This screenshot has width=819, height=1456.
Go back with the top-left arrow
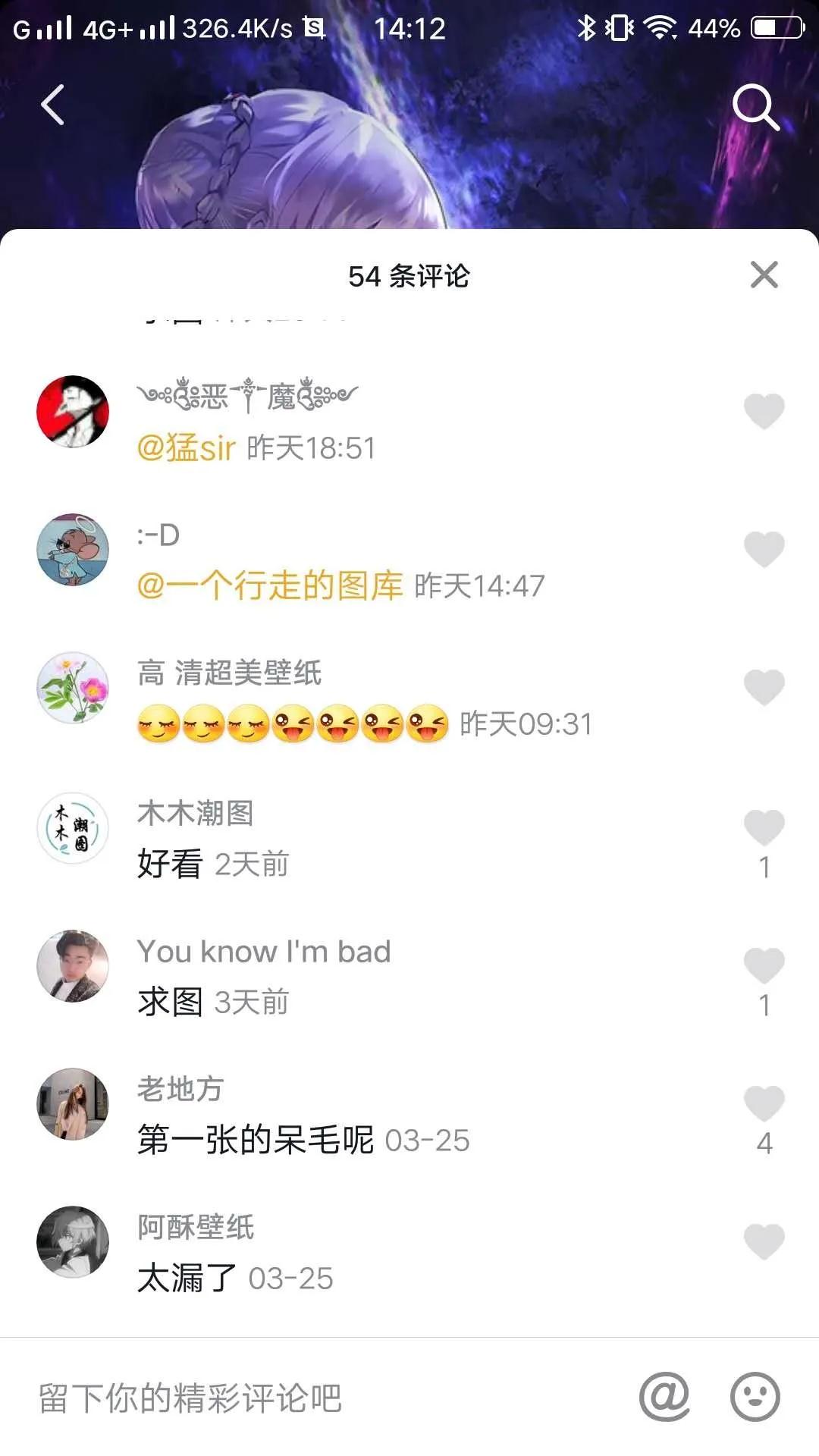click(53, 105)
